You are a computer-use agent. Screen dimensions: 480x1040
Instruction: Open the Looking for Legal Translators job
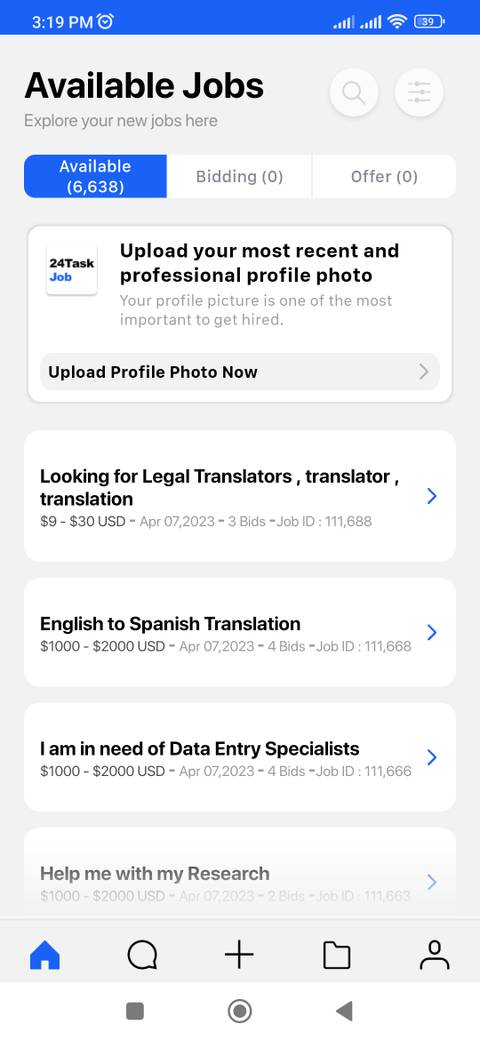click(240, 496)
